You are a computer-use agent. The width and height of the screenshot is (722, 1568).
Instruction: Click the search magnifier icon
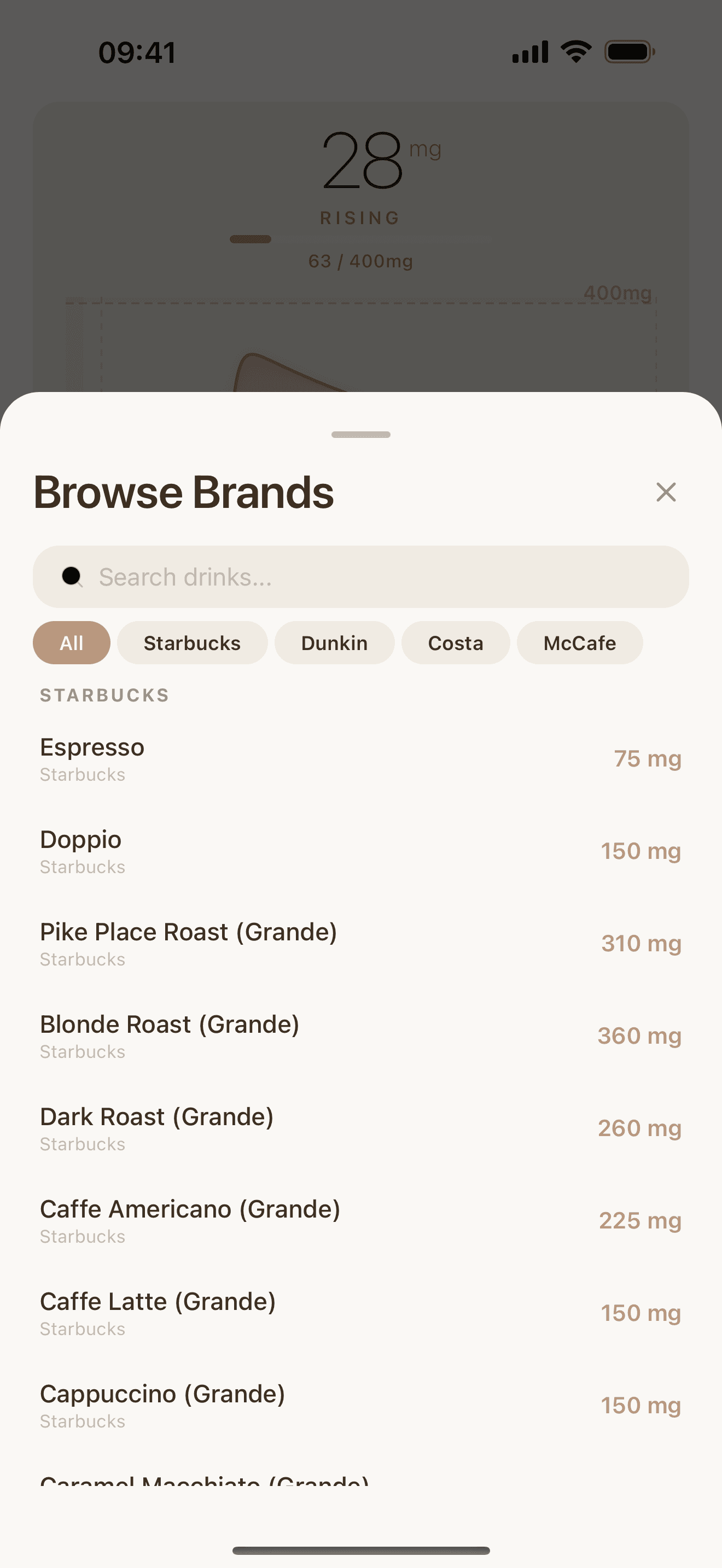(x=71, y=576)
